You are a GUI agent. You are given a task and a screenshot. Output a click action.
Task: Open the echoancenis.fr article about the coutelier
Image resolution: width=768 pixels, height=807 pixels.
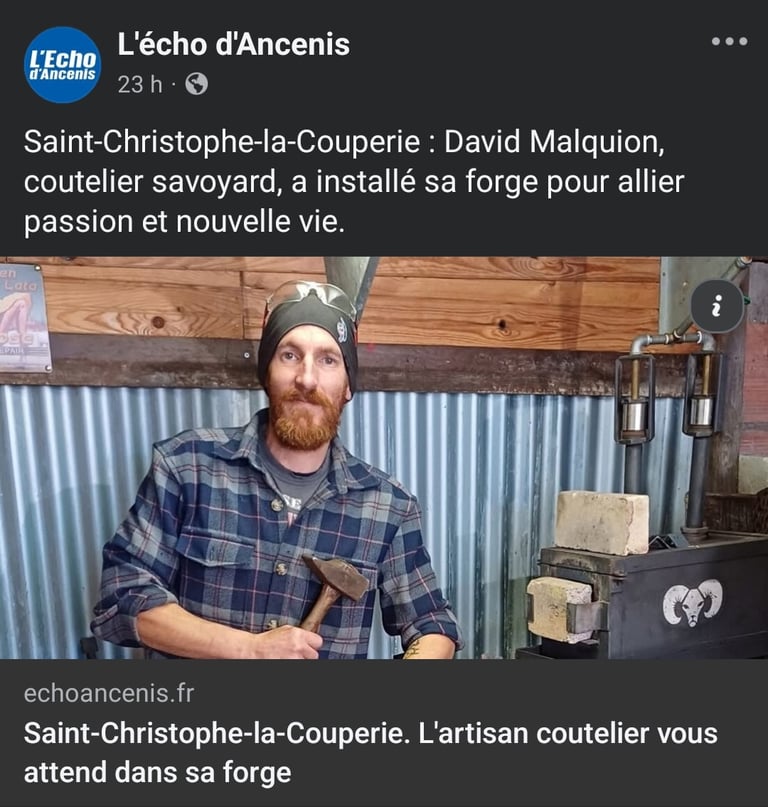point(370,750)
